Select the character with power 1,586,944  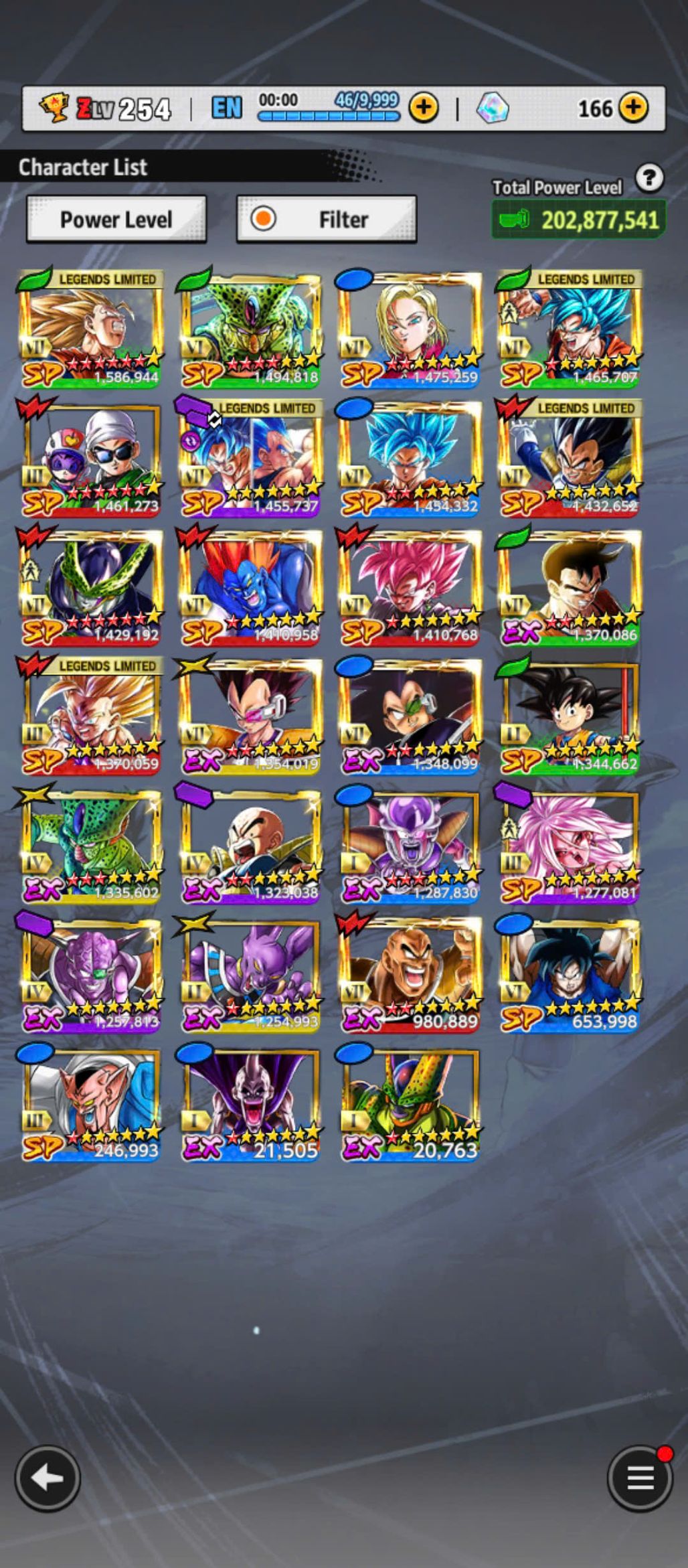[90, 329]
